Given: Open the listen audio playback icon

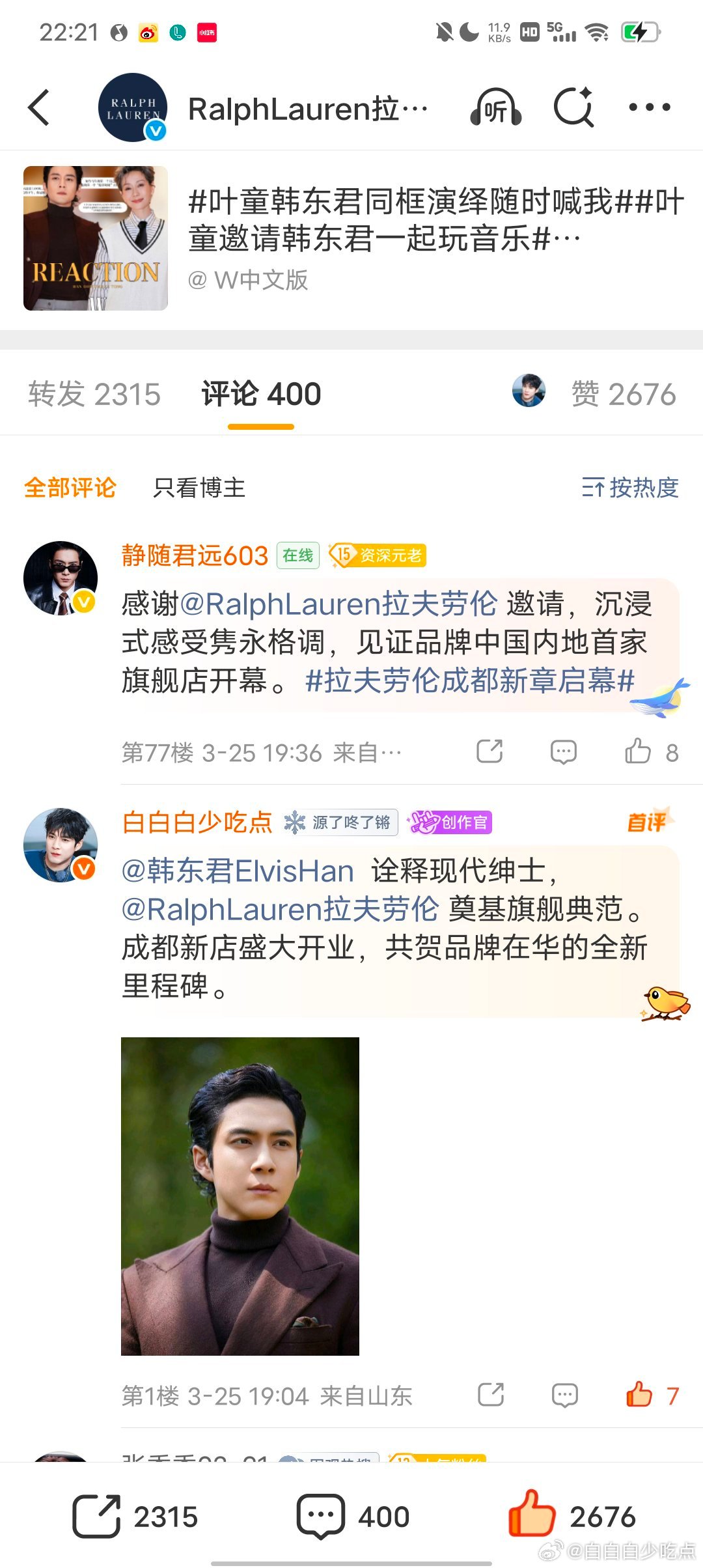Looking at the screenshot, I should (496, 107).
